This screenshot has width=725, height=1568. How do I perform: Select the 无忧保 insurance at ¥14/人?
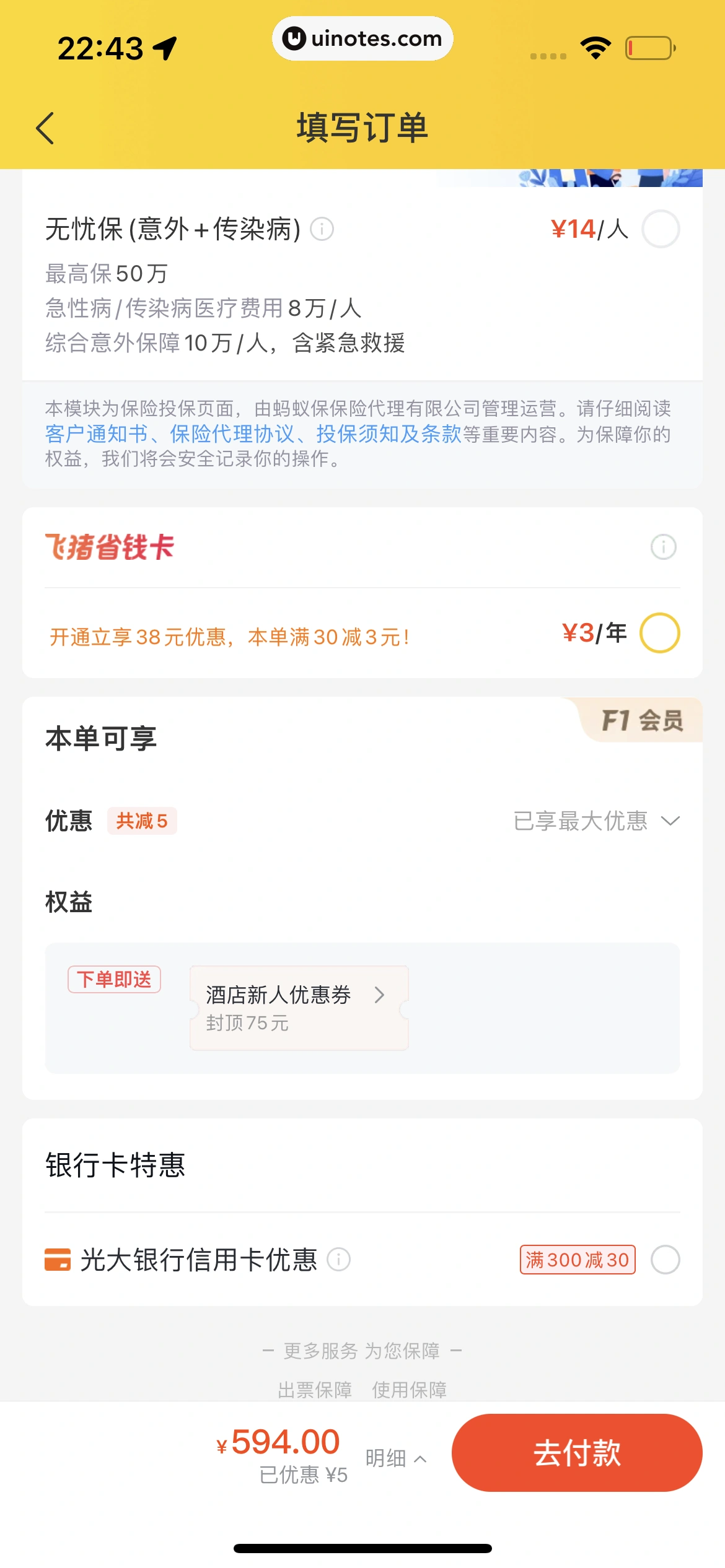[661, 229]
